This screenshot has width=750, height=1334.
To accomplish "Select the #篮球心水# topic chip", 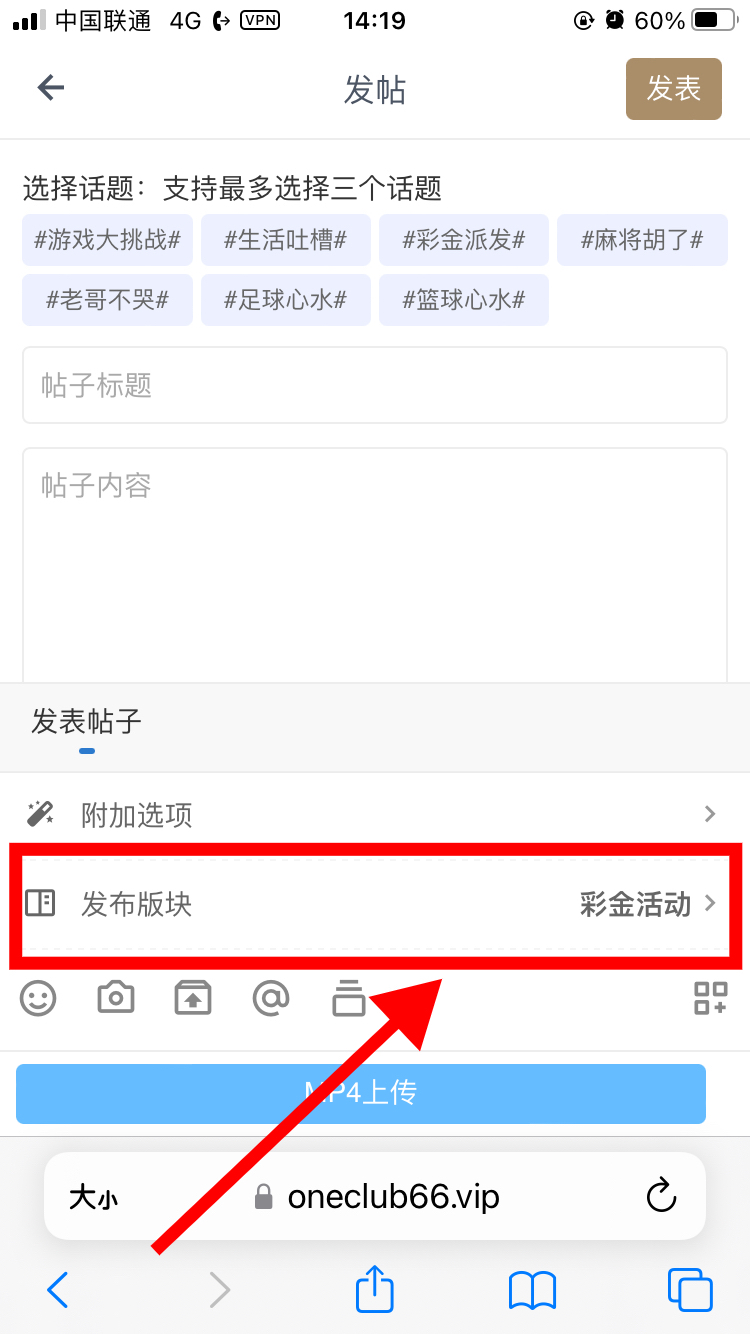I will tap(463, 299).
